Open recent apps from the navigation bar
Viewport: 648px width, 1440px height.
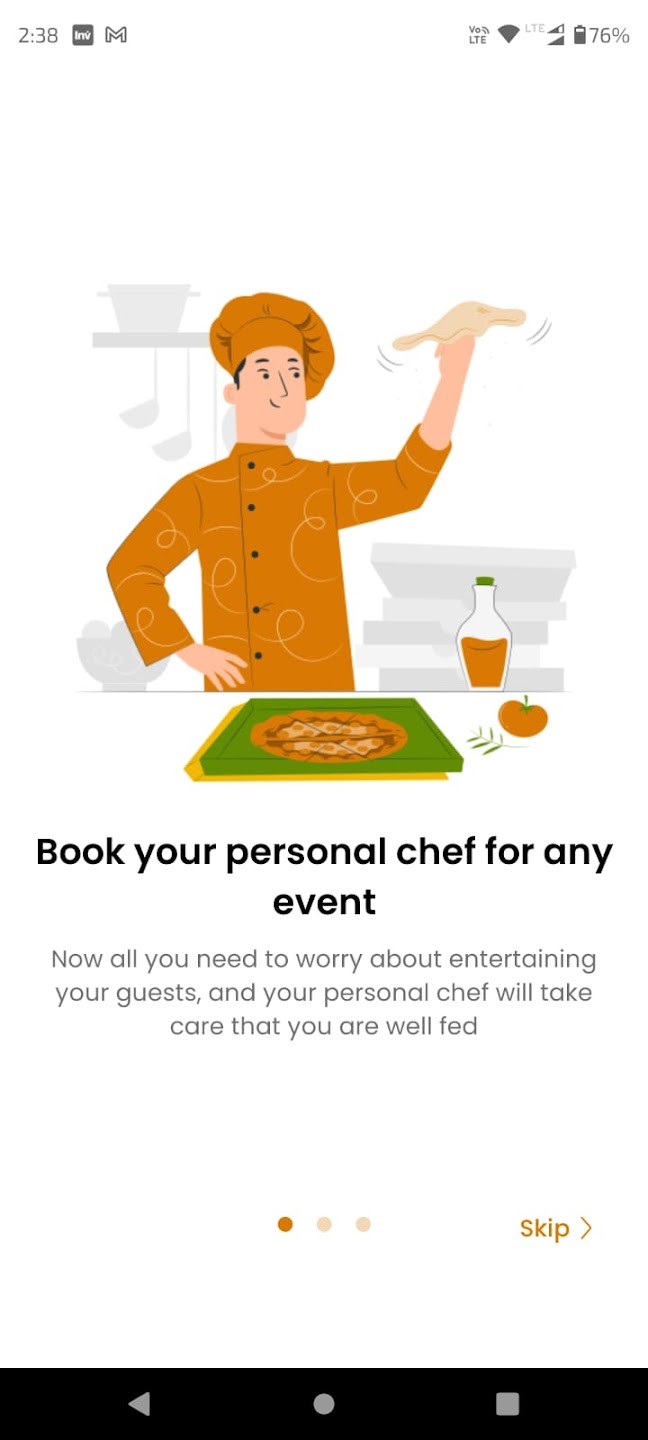507,1404
